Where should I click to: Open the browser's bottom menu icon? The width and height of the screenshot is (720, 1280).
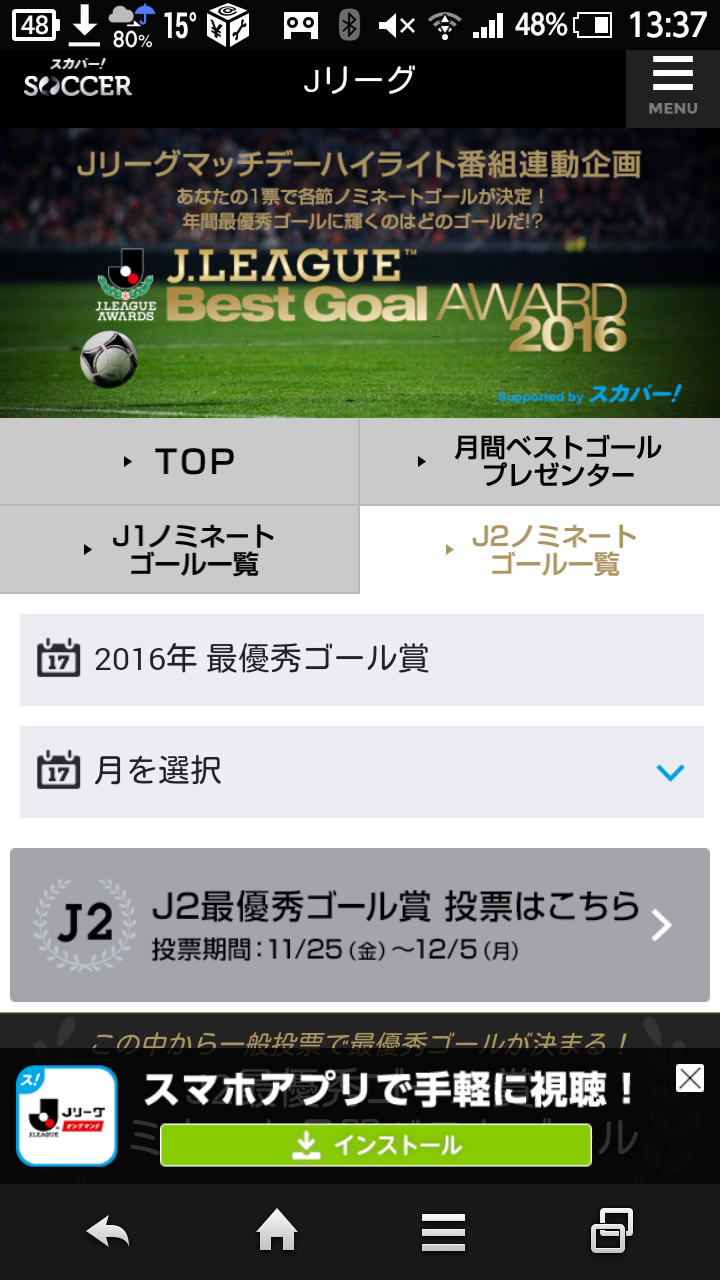443,1232
